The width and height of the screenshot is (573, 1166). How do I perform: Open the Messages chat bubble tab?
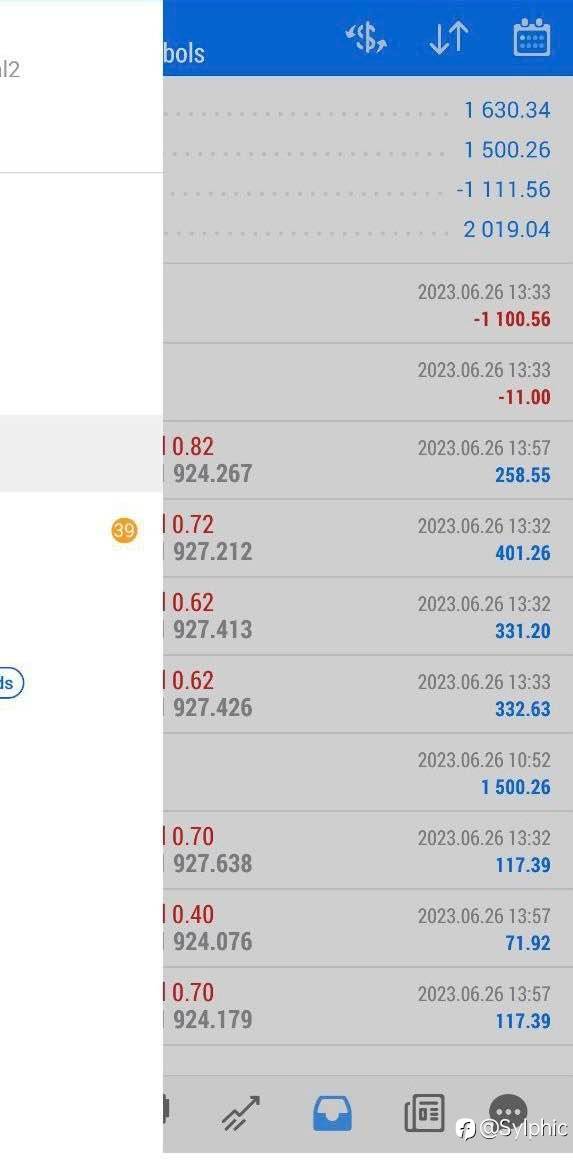508,1112
